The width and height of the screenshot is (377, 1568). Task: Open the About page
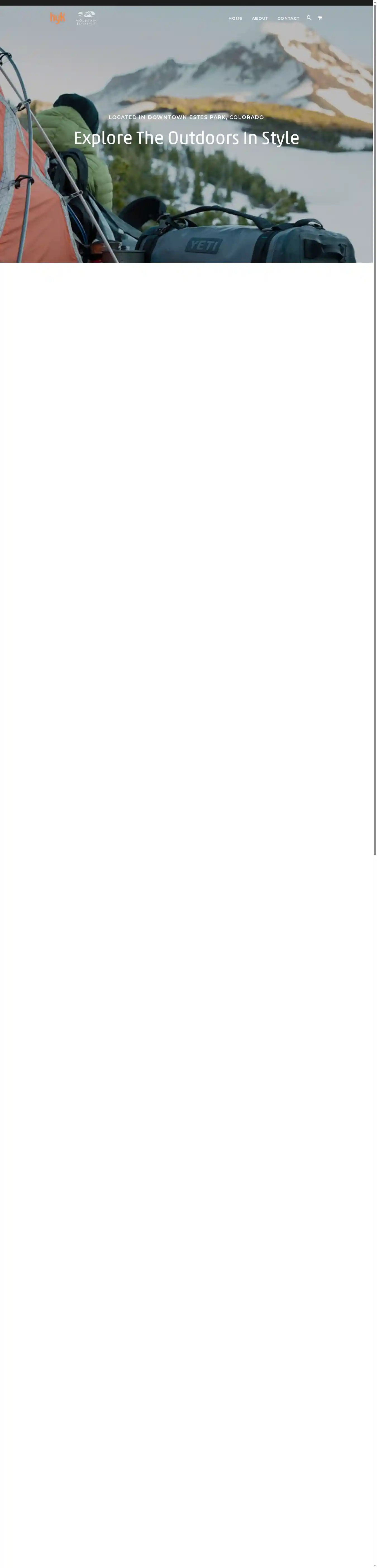pyautogui.click(x=260, y=18)
